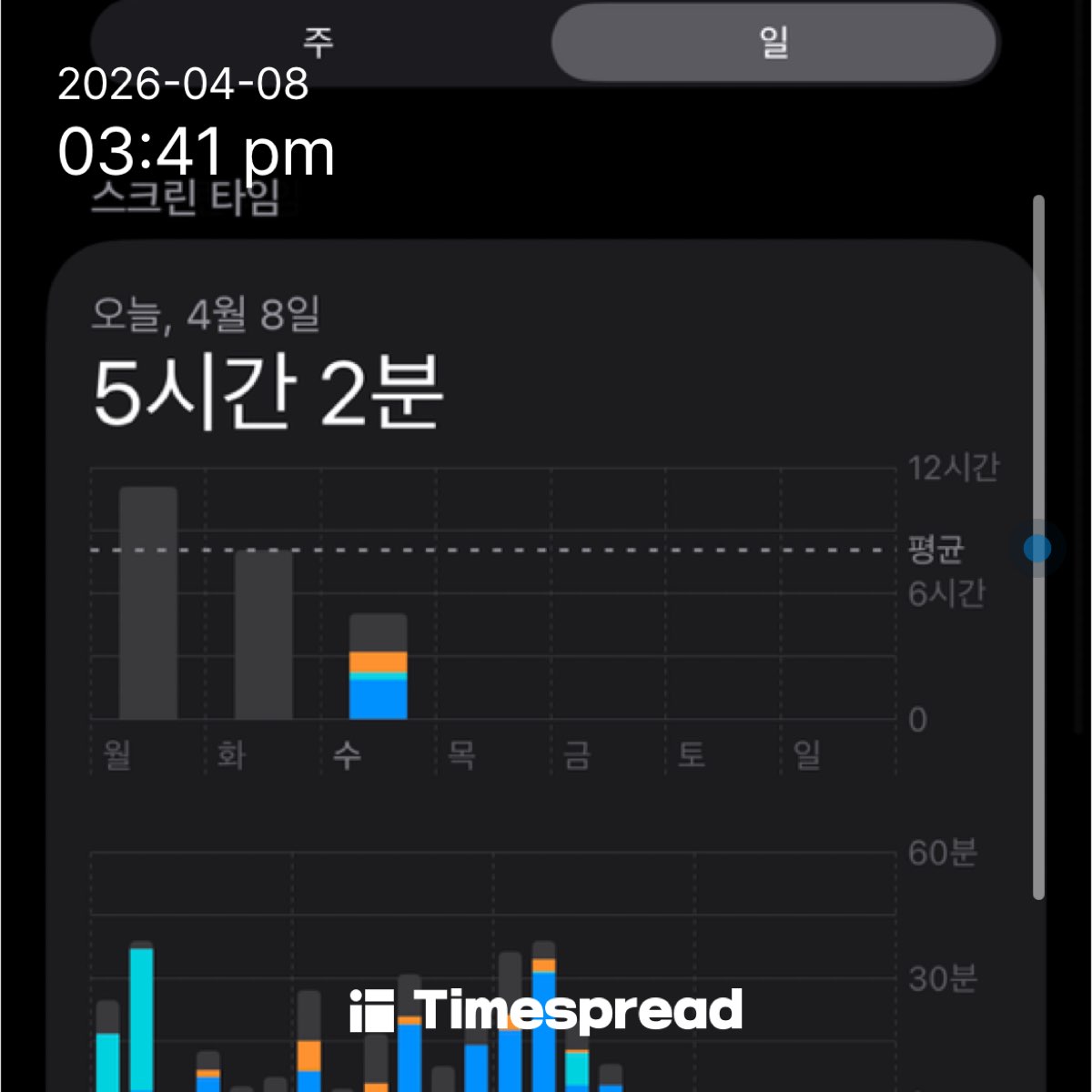Screen dimensions: 1092x1092
Task: Select the 수 (Wednesday) usage bar
Action: click(379, 667)
